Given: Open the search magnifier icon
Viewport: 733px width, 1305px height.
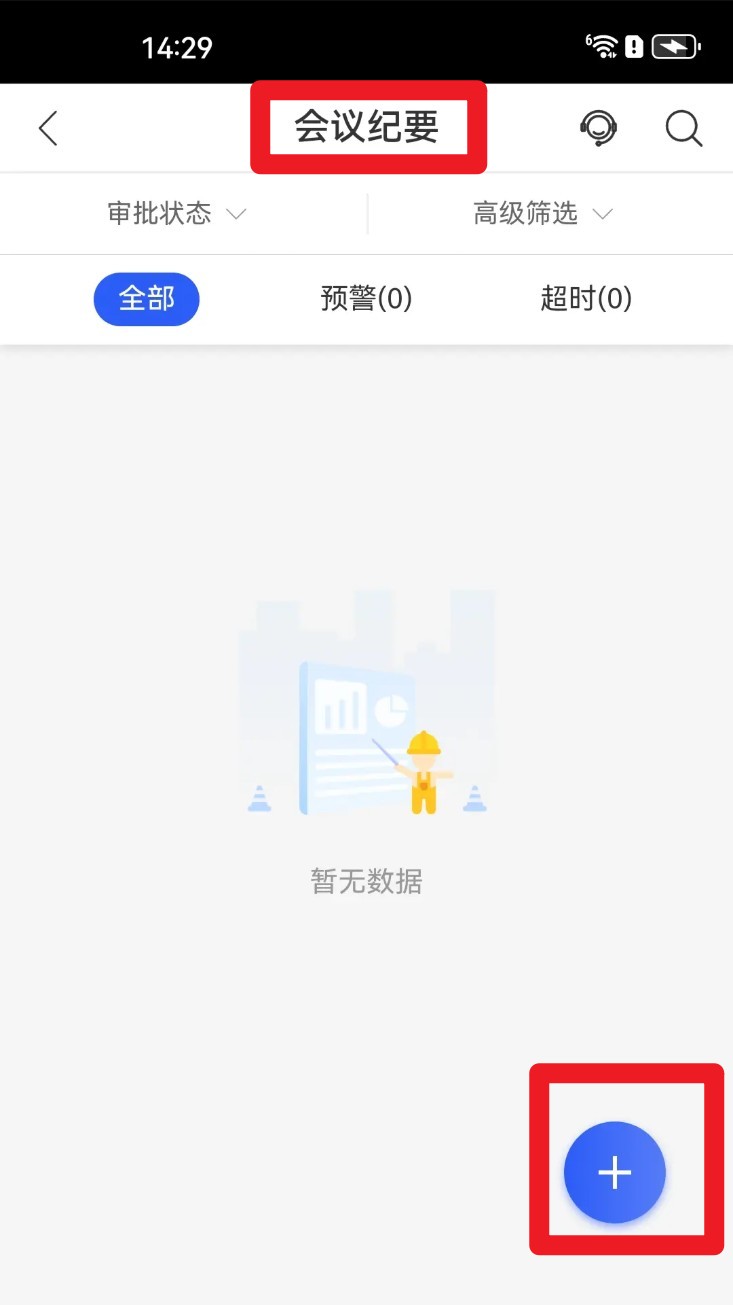Looking at the screenshot, I should click(x=684, y=128).
